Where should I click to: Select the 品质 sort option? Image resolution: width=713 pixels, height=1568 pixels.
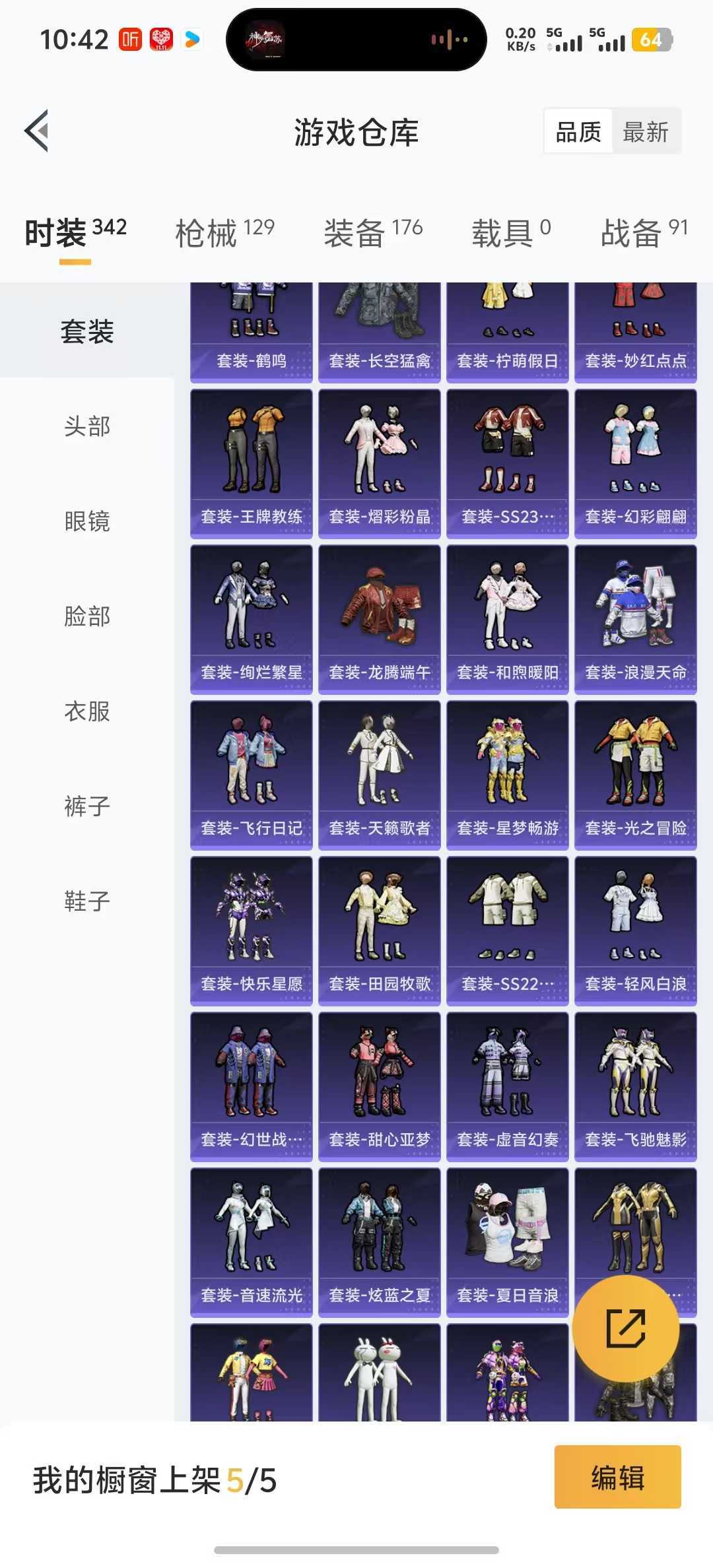coord(578,132)
